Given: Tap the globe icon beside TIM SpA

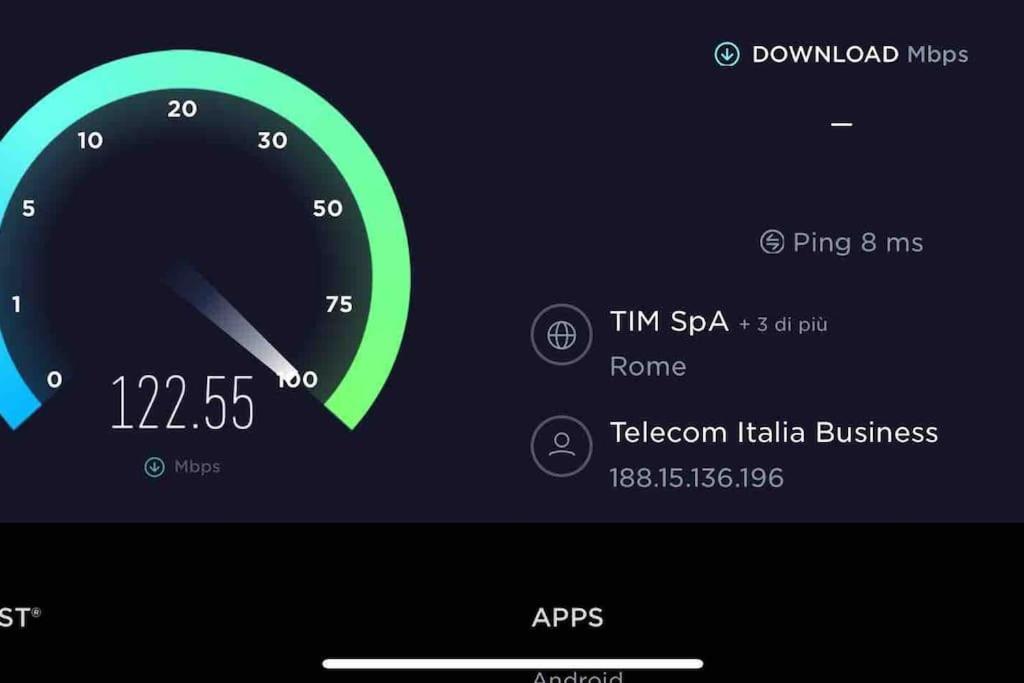Looking at the screenshot, I should point(561,335).
